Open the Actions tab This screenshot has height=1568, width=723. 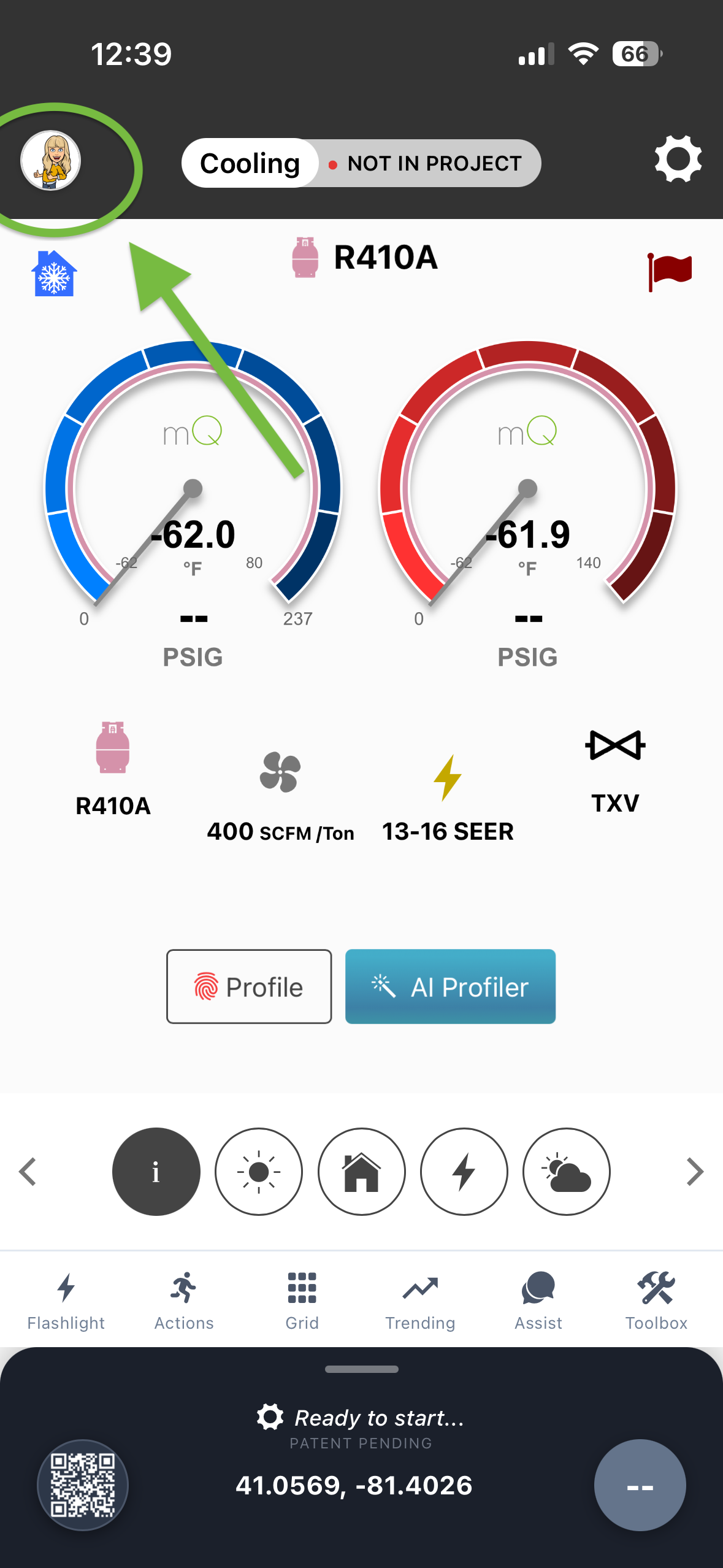[184, 1299]
